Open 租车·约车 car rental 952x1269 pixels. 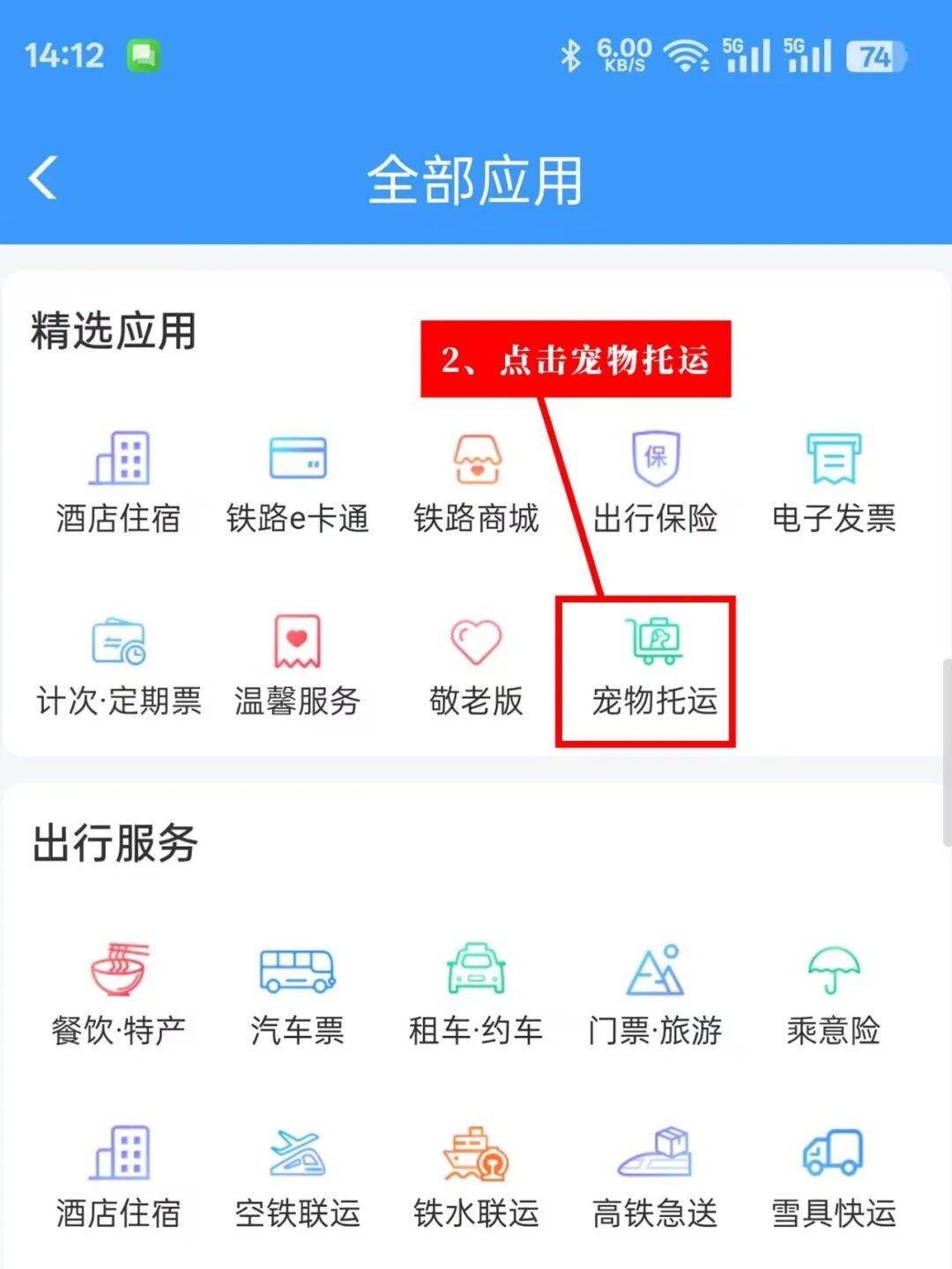(476, 994)
